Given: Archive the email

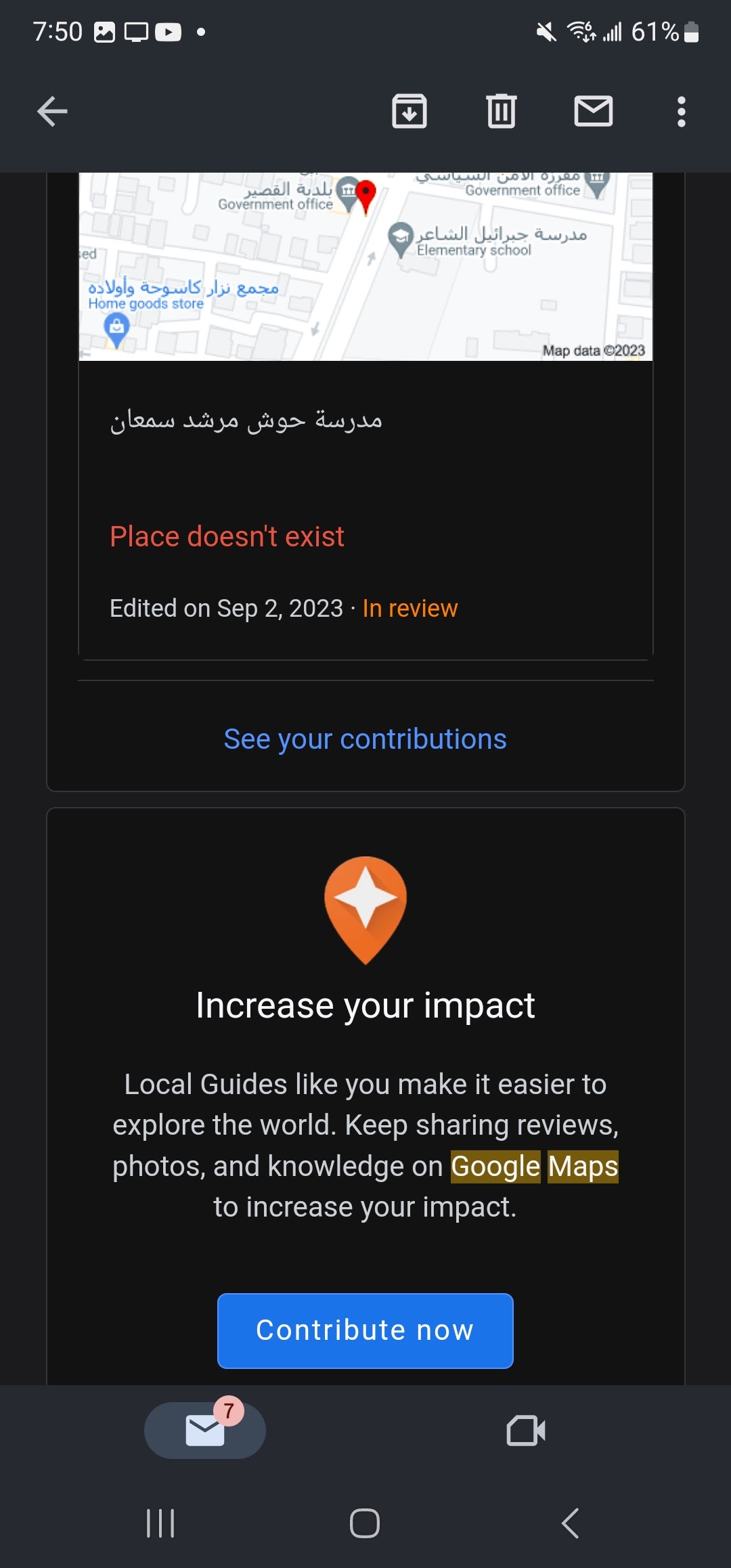Looking at the screenshot, I should [410, 111].
